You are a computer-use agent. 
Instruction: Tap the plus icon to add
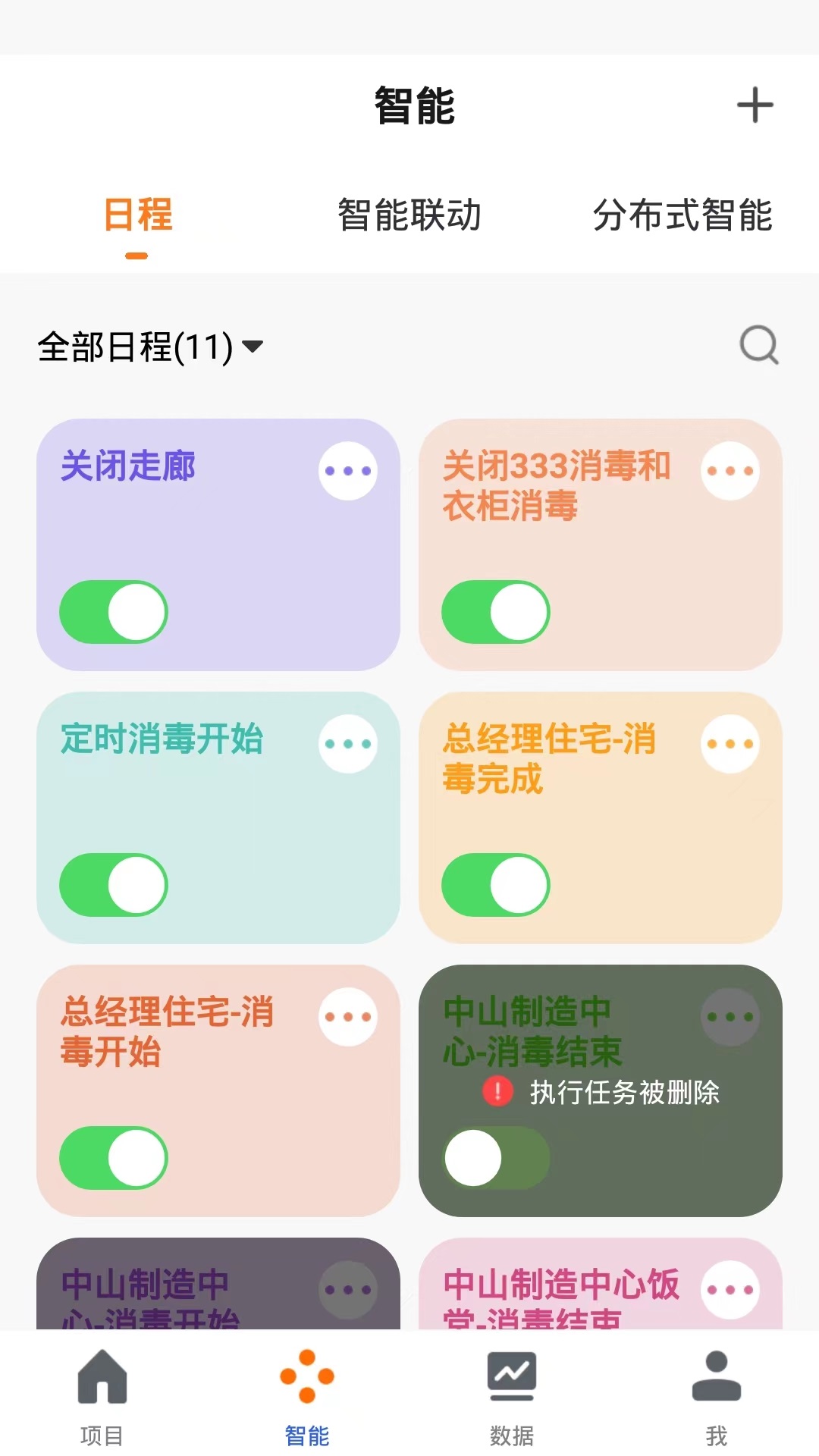tap(755, 105)
